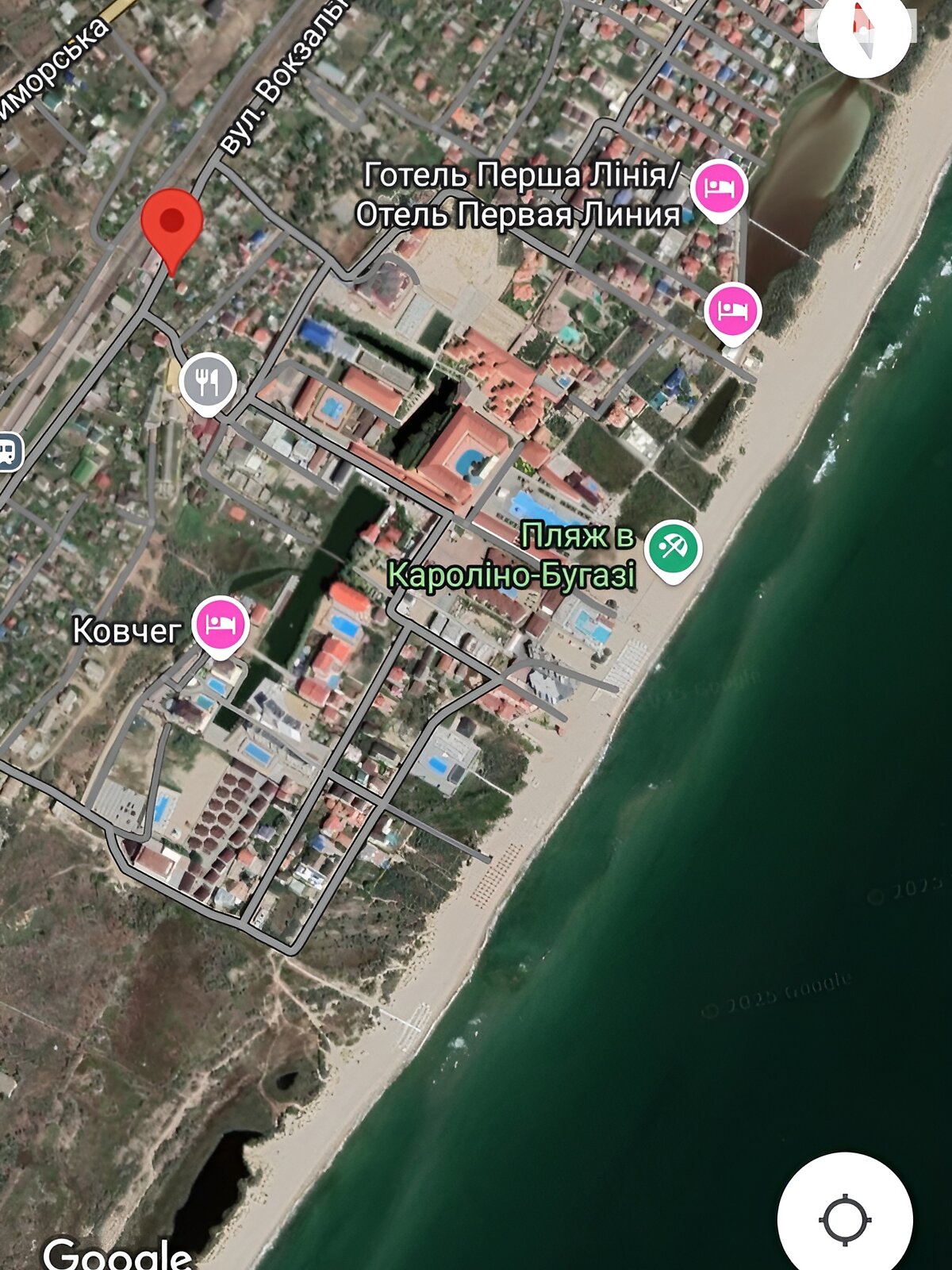
Task: Open the unlabeled pink hotel marker near the beach
Action: click(733, 310)
